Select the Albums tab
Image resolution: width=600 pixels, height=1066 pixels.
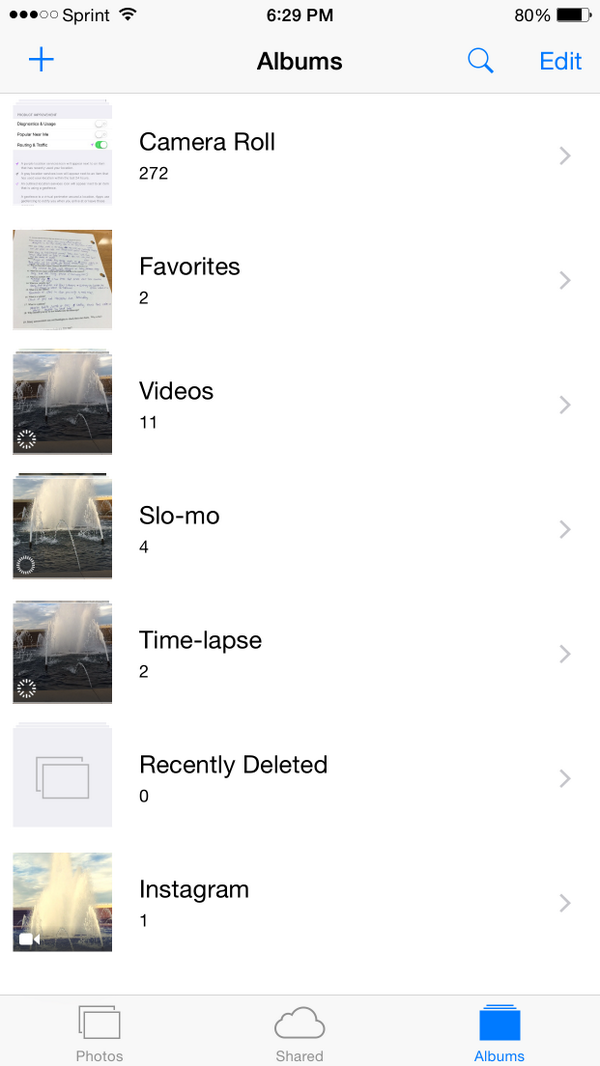(x=499, y=1033)
